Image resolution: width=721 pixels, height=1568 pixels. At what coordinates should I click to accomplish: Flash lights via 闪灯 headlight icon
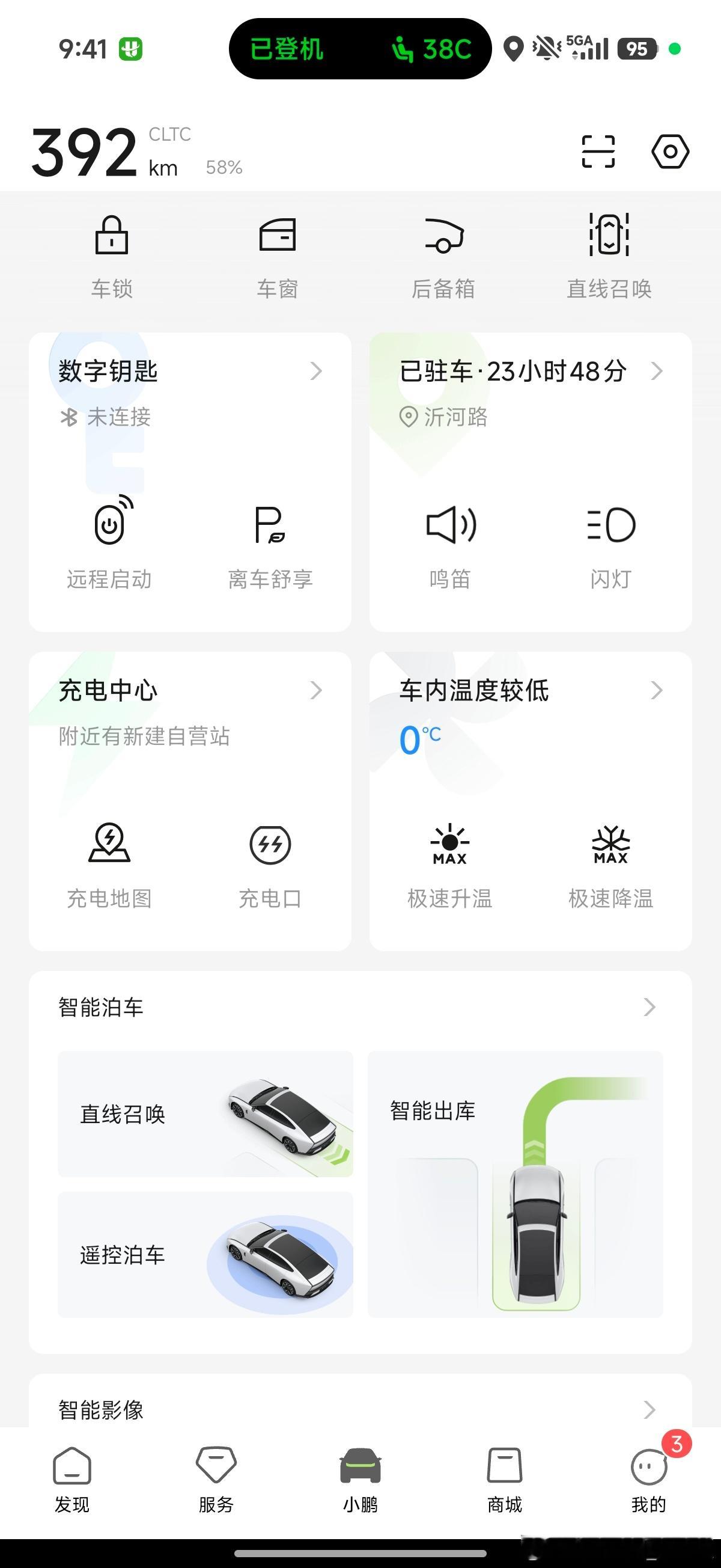[612, 527]
